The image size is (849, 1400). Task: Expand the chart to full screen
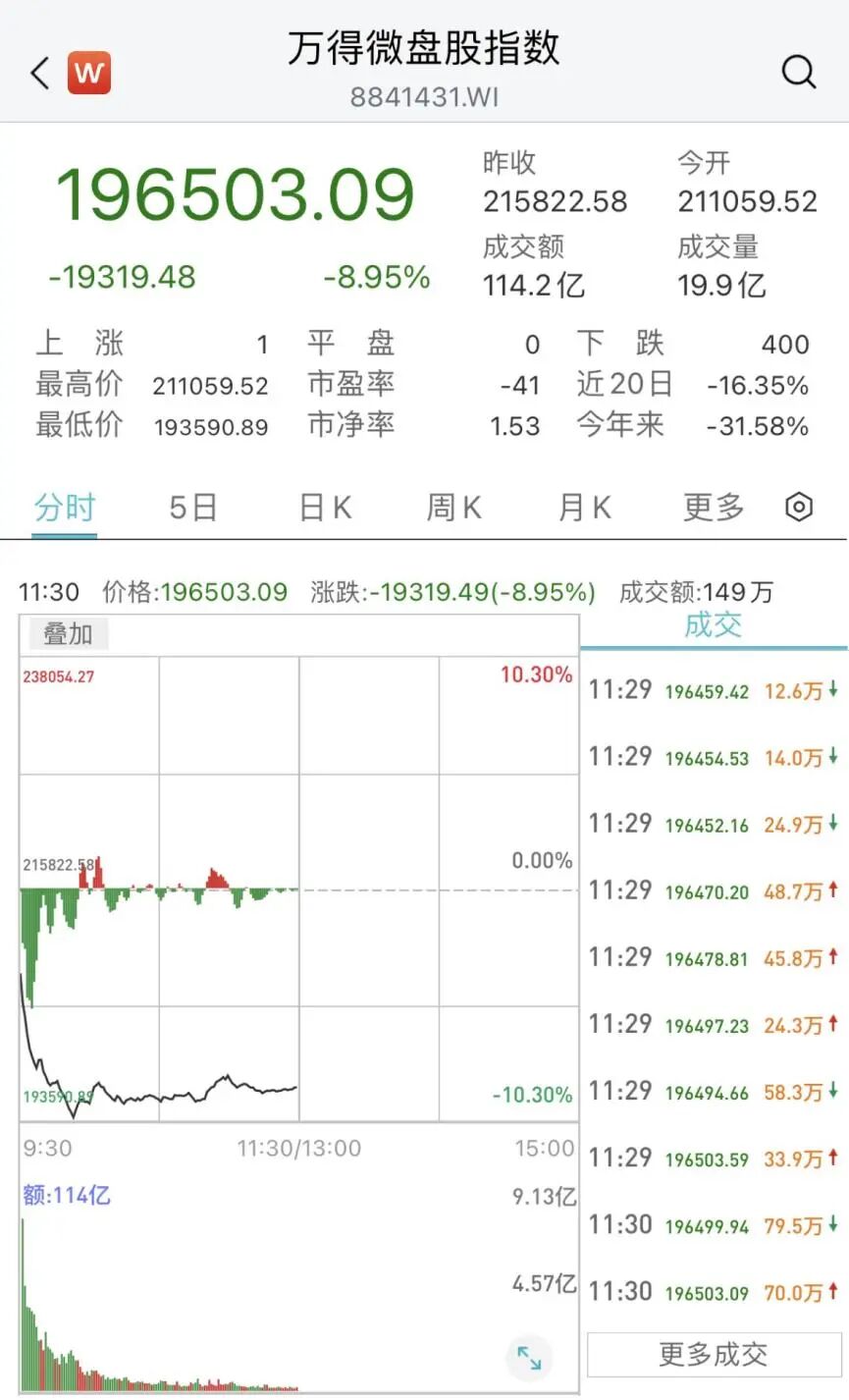529,1358
